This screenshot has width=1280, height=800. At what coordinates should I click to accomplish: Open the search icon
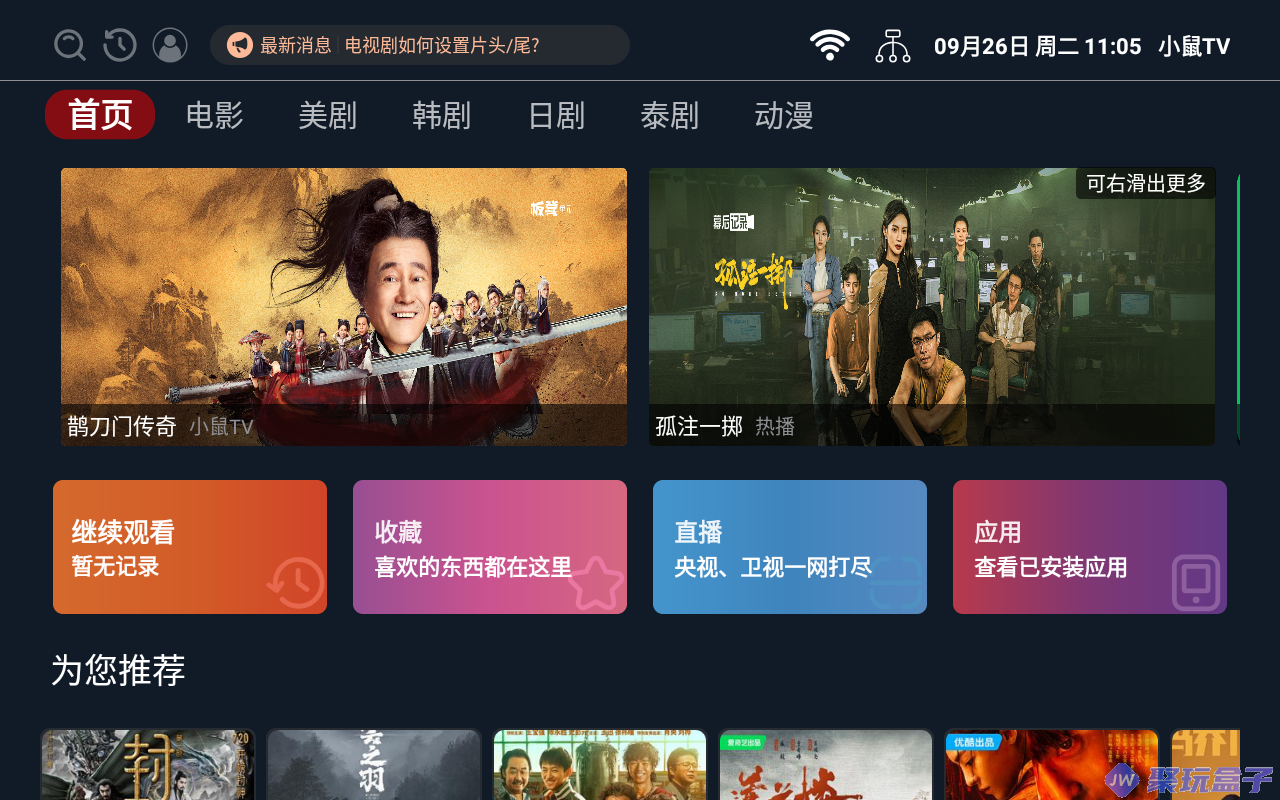70,45
